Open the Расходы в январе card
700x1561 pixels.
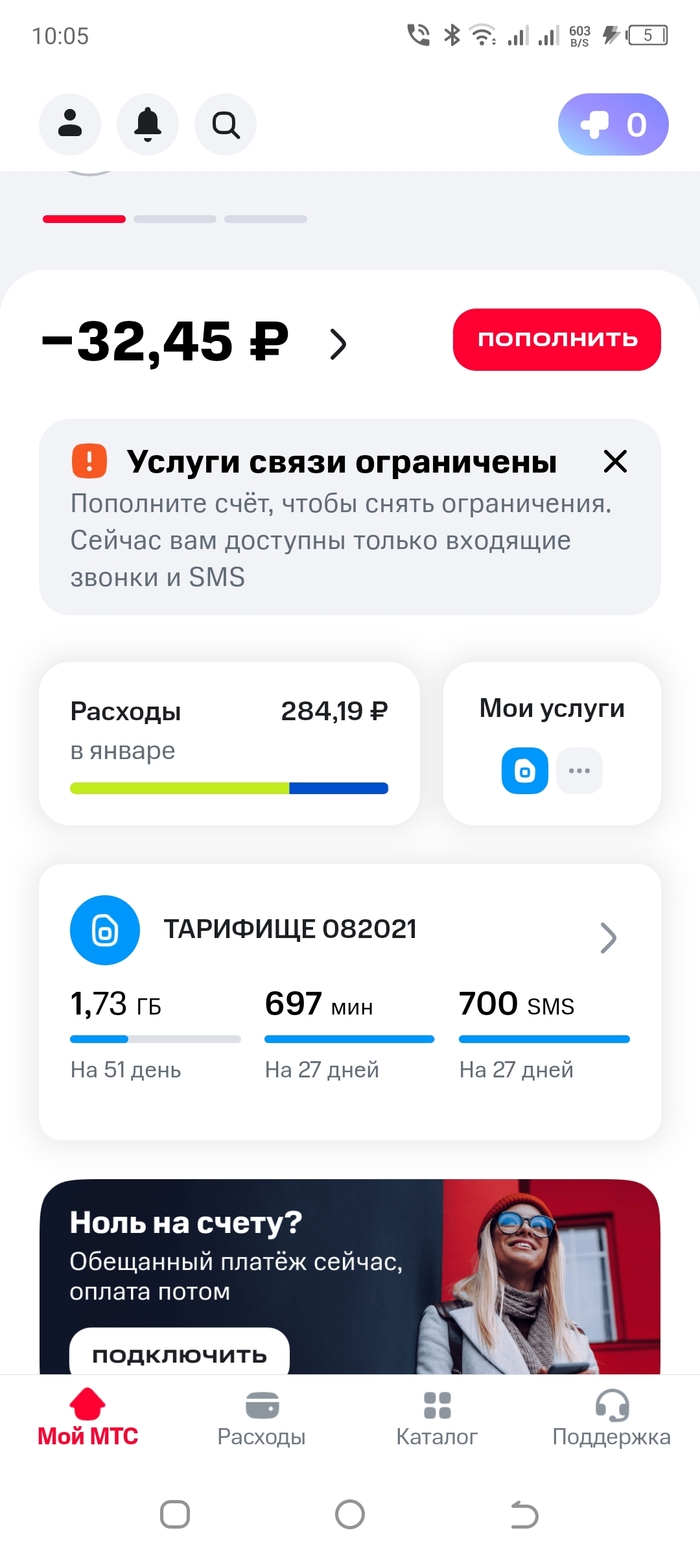click(x=229, y=743)
